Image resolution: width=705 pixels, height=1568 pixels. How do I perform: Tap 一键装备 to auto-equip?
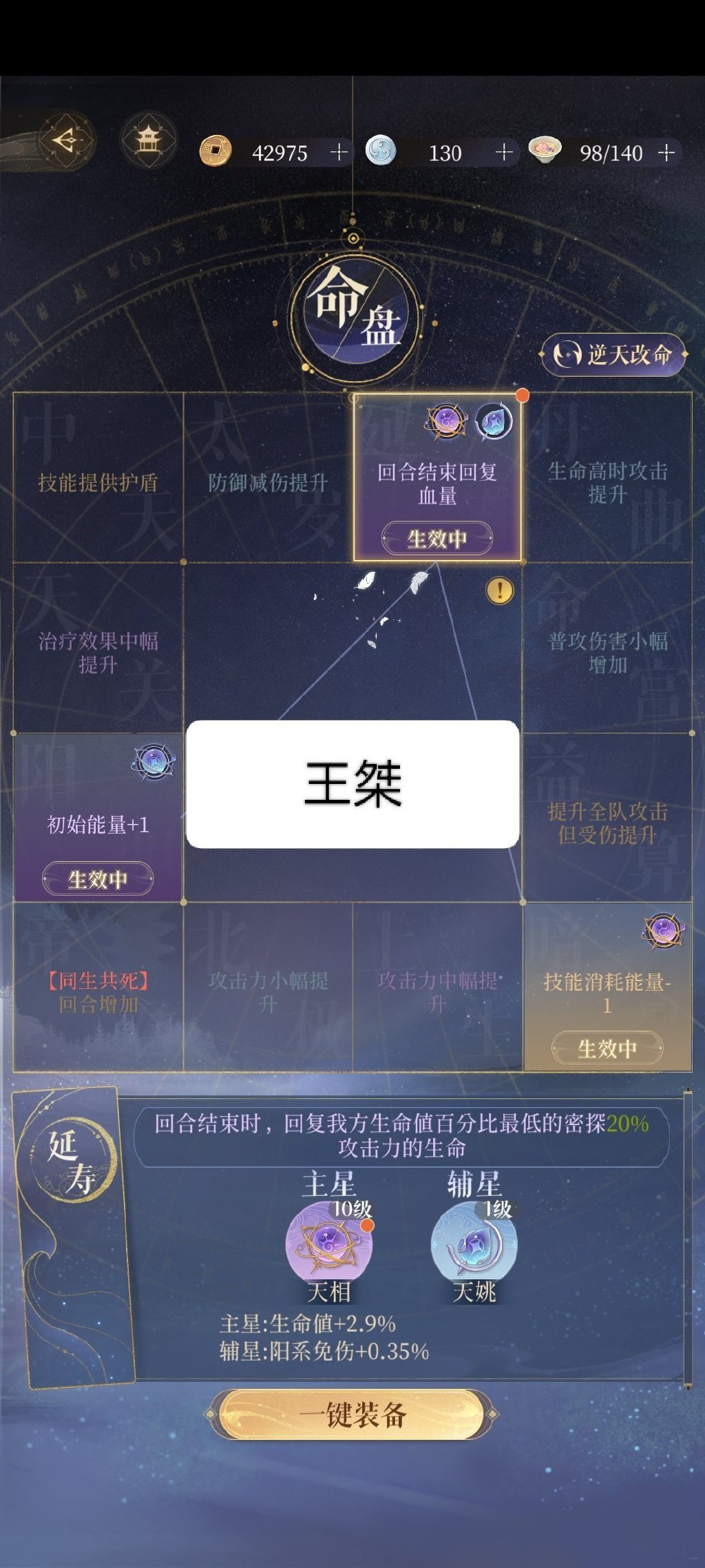352,1414
